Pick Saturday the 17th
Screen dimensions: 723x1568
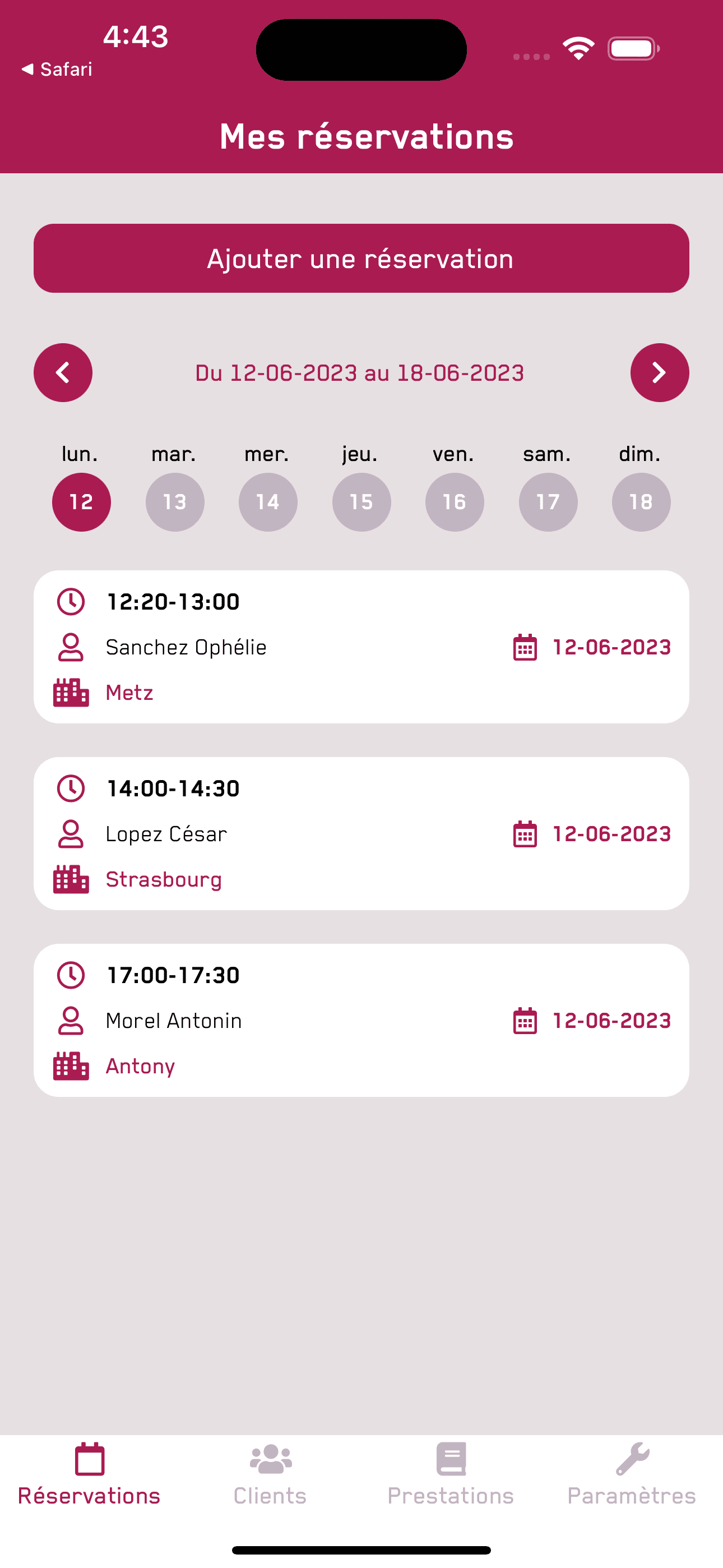[548, 502]
